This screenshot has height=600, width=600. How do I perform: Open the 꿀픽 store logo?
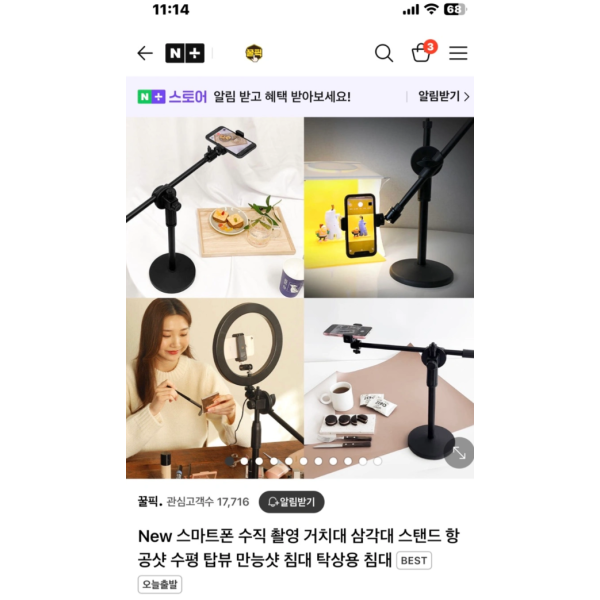[254, 54]
